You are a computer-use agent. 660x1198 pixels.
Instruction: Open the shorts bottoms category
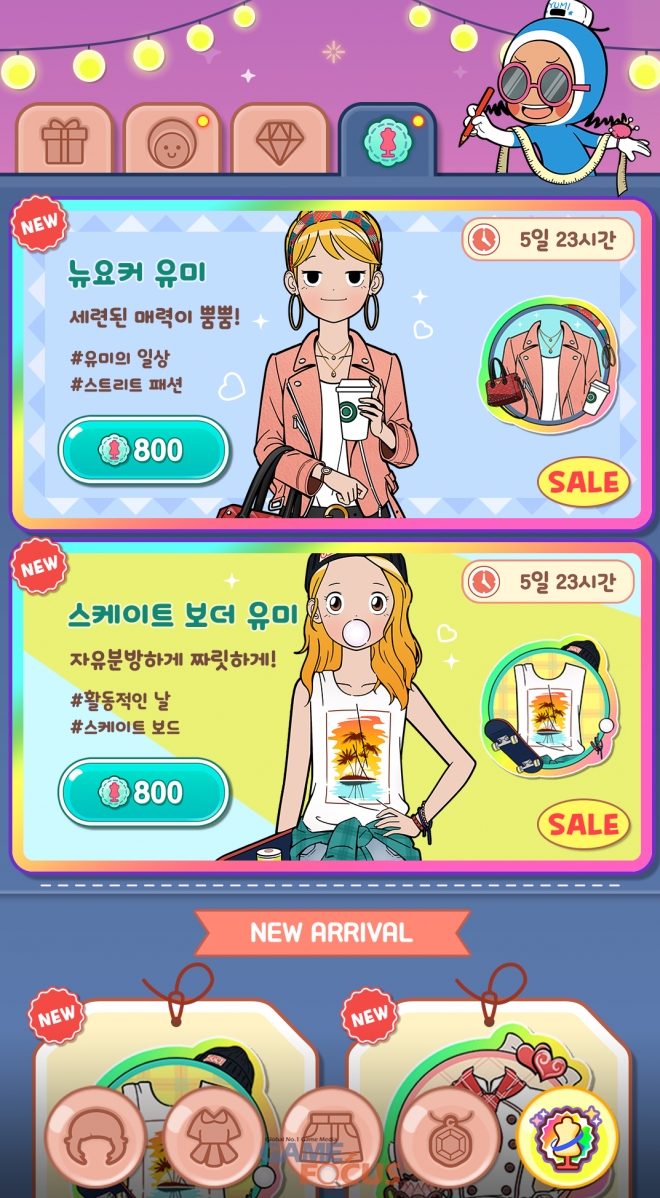330,1135
